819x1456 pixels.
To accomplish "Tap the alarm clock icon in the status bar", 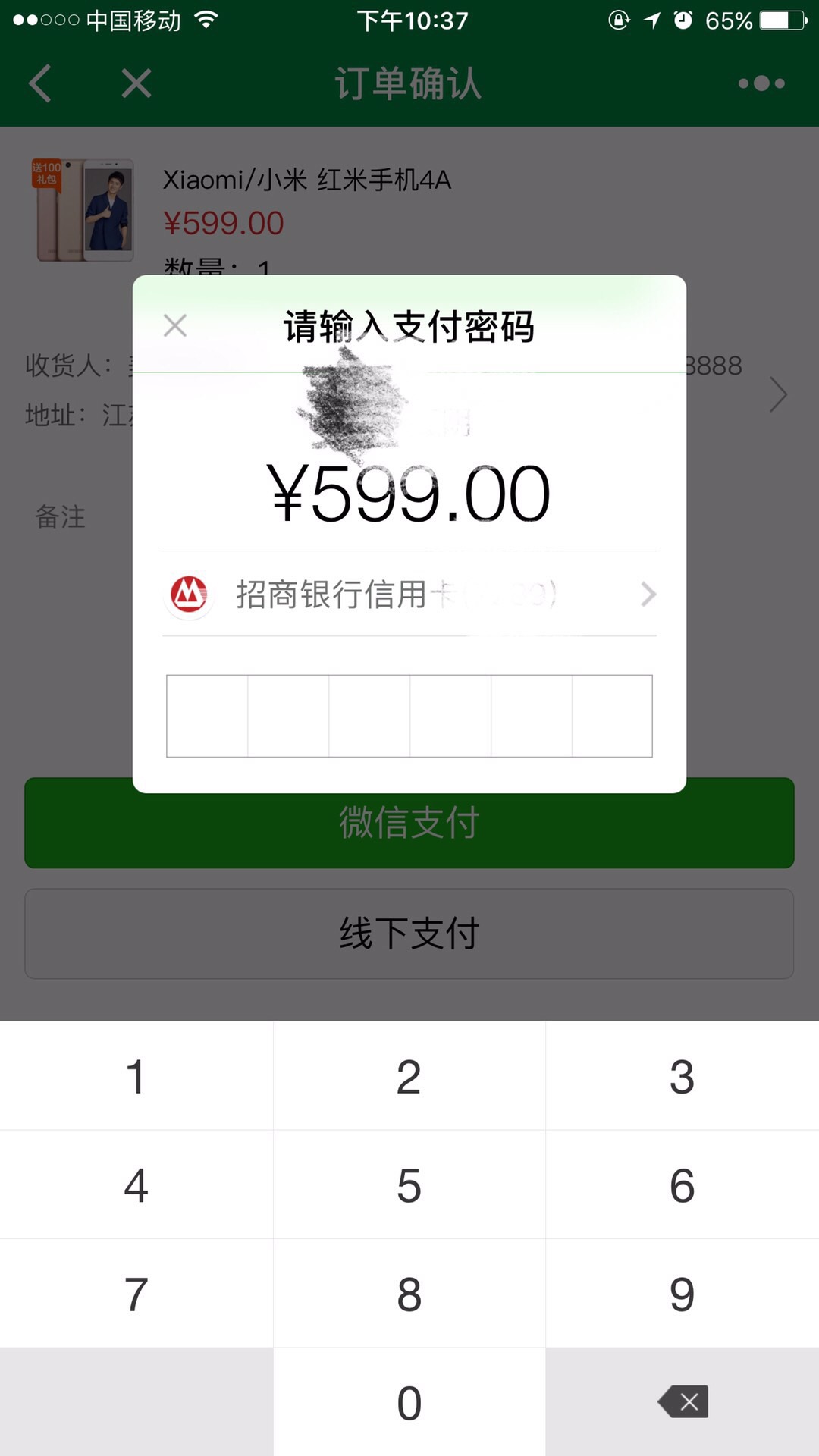I will coord(681,20).
